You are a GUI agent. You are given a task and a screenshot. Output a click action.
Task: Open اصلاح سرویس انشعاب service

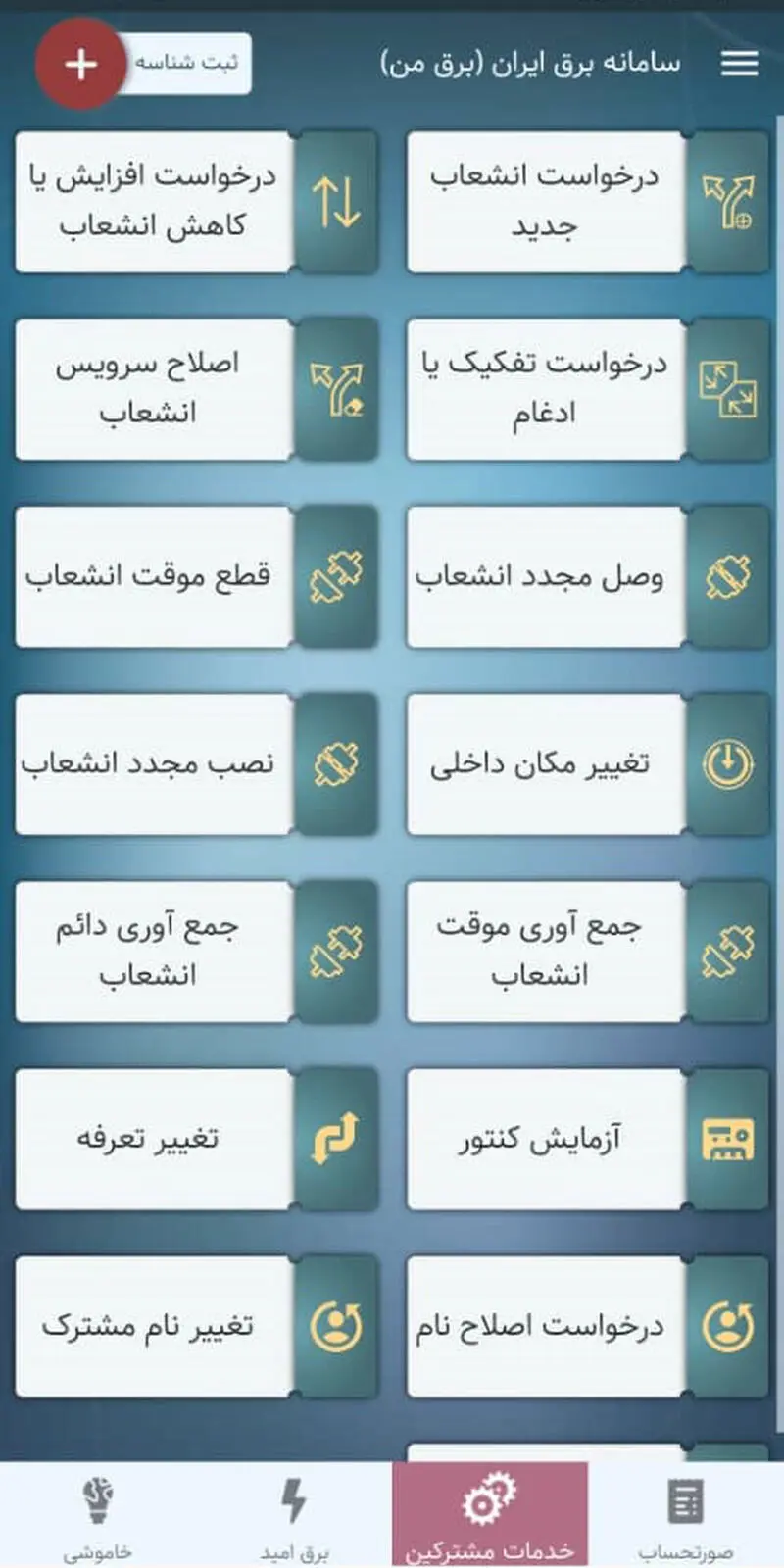coord(196,389)
